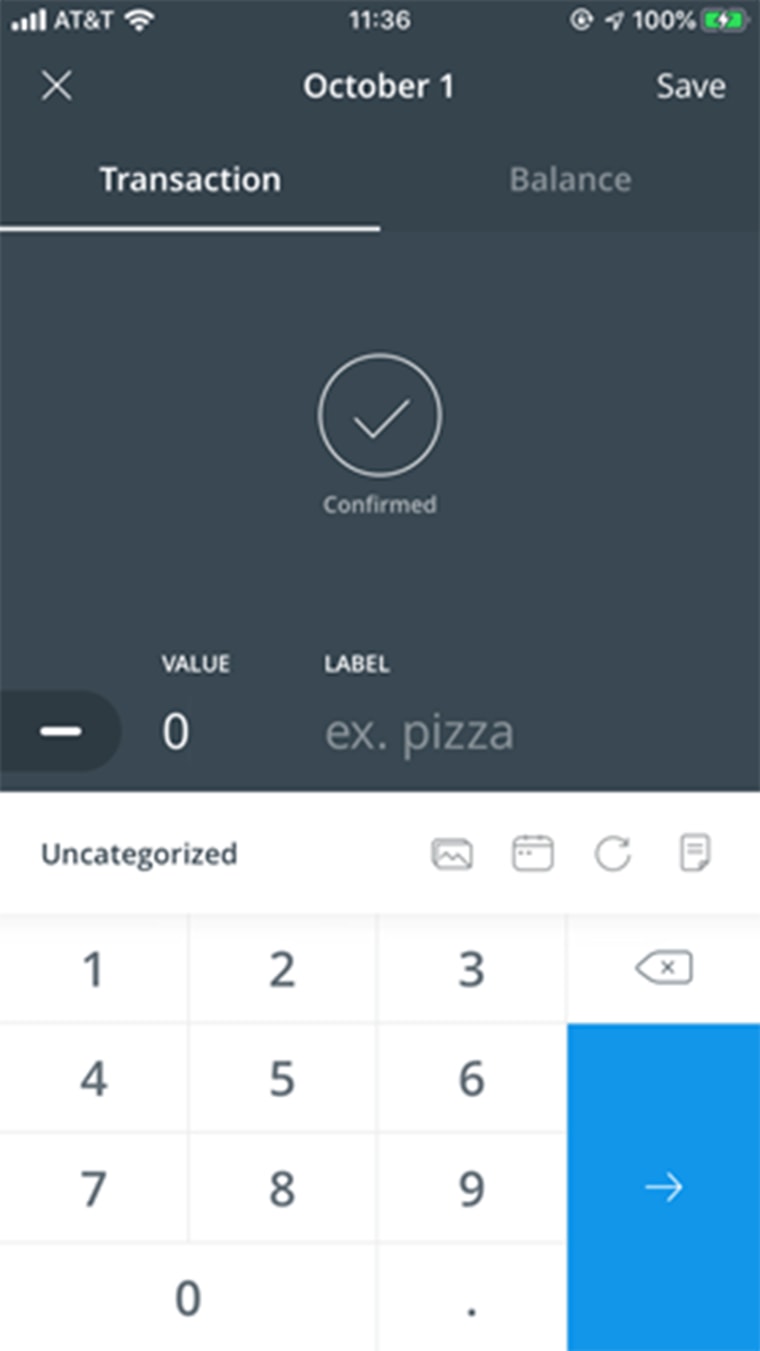Save the transaction
The width and height of the screenshot is (760, 1351).
click(691, 86)
